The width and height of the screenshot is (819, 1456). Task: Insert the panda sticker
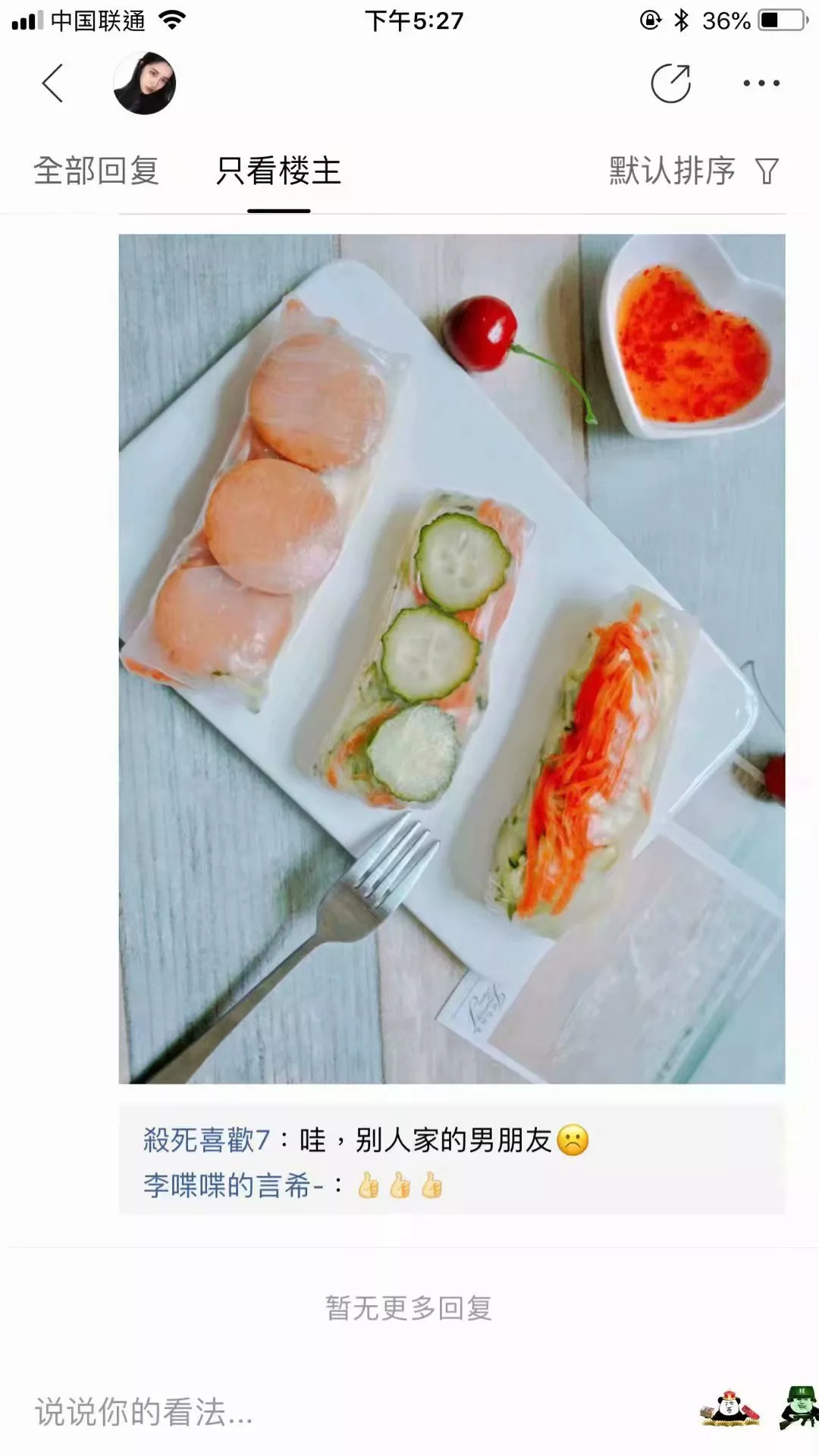(x=730, y=1410)
